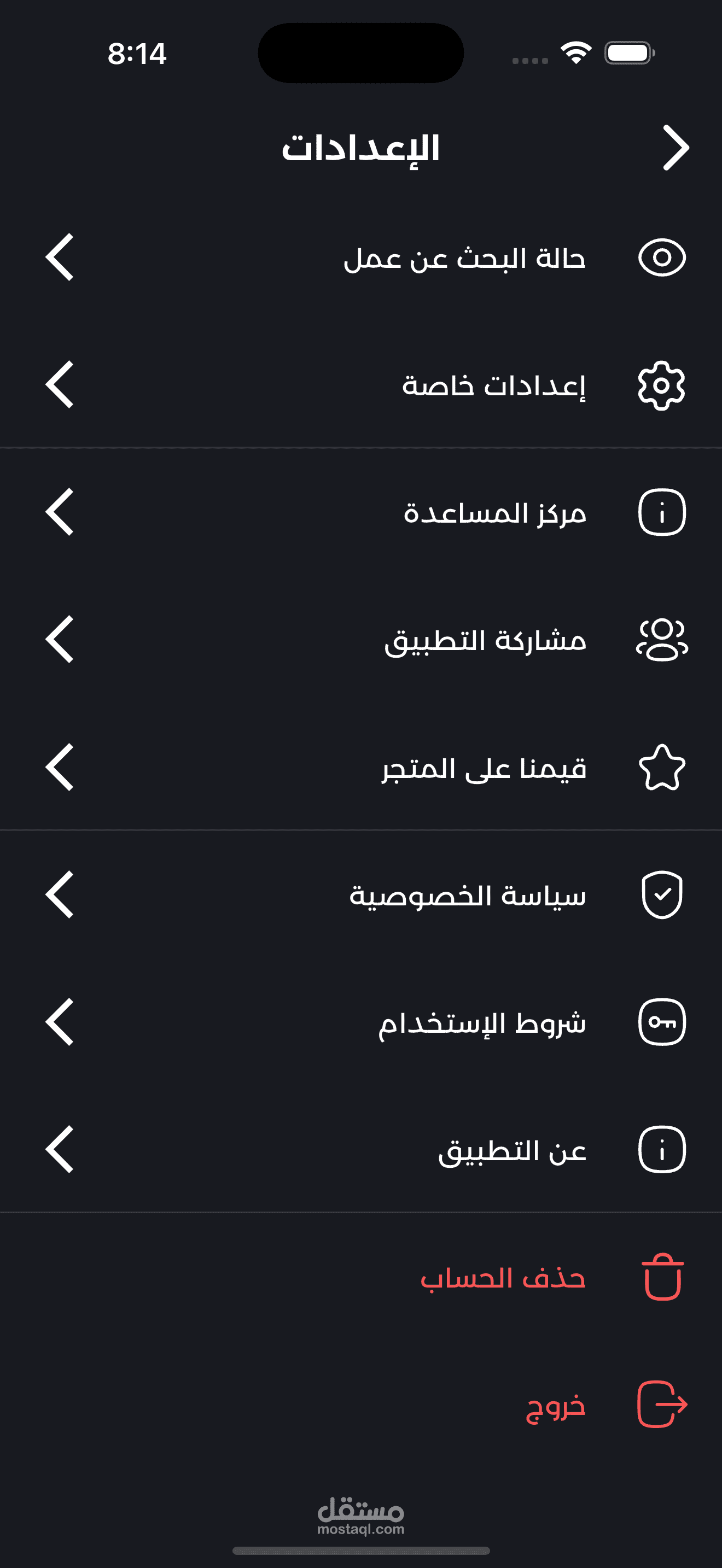This screenshot has width=722, height=1568.
Task: Open إعدادات خاصة row
Action: [x=493, y=385]
